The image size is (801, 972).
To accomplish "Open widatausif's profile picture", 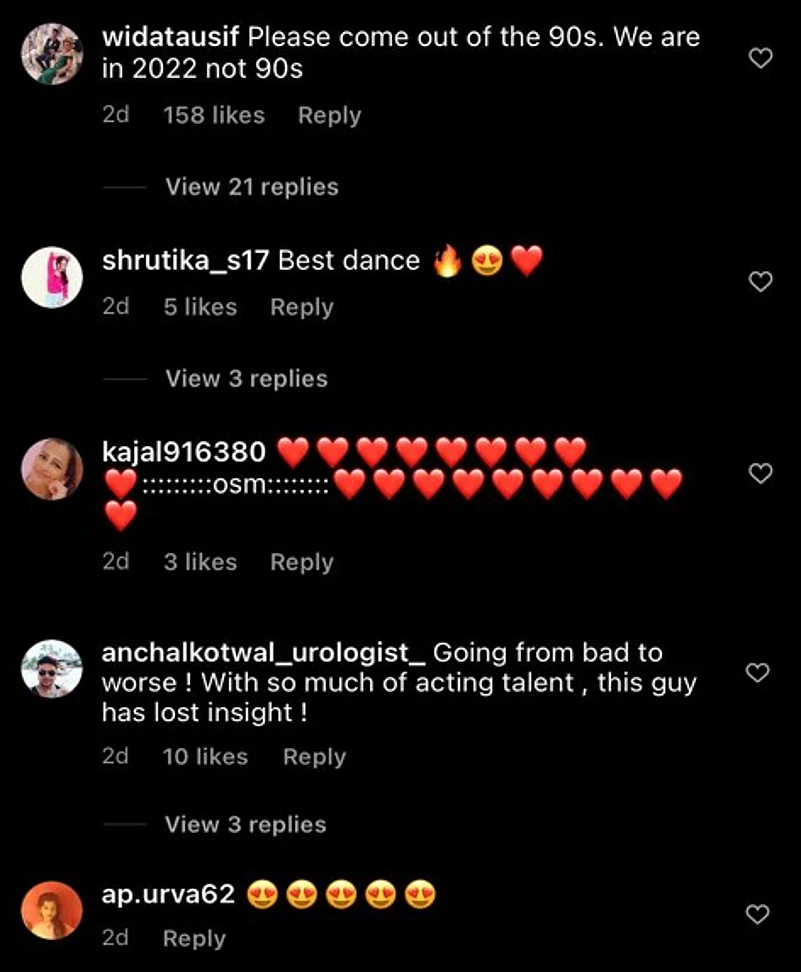I will click(52, 54).
